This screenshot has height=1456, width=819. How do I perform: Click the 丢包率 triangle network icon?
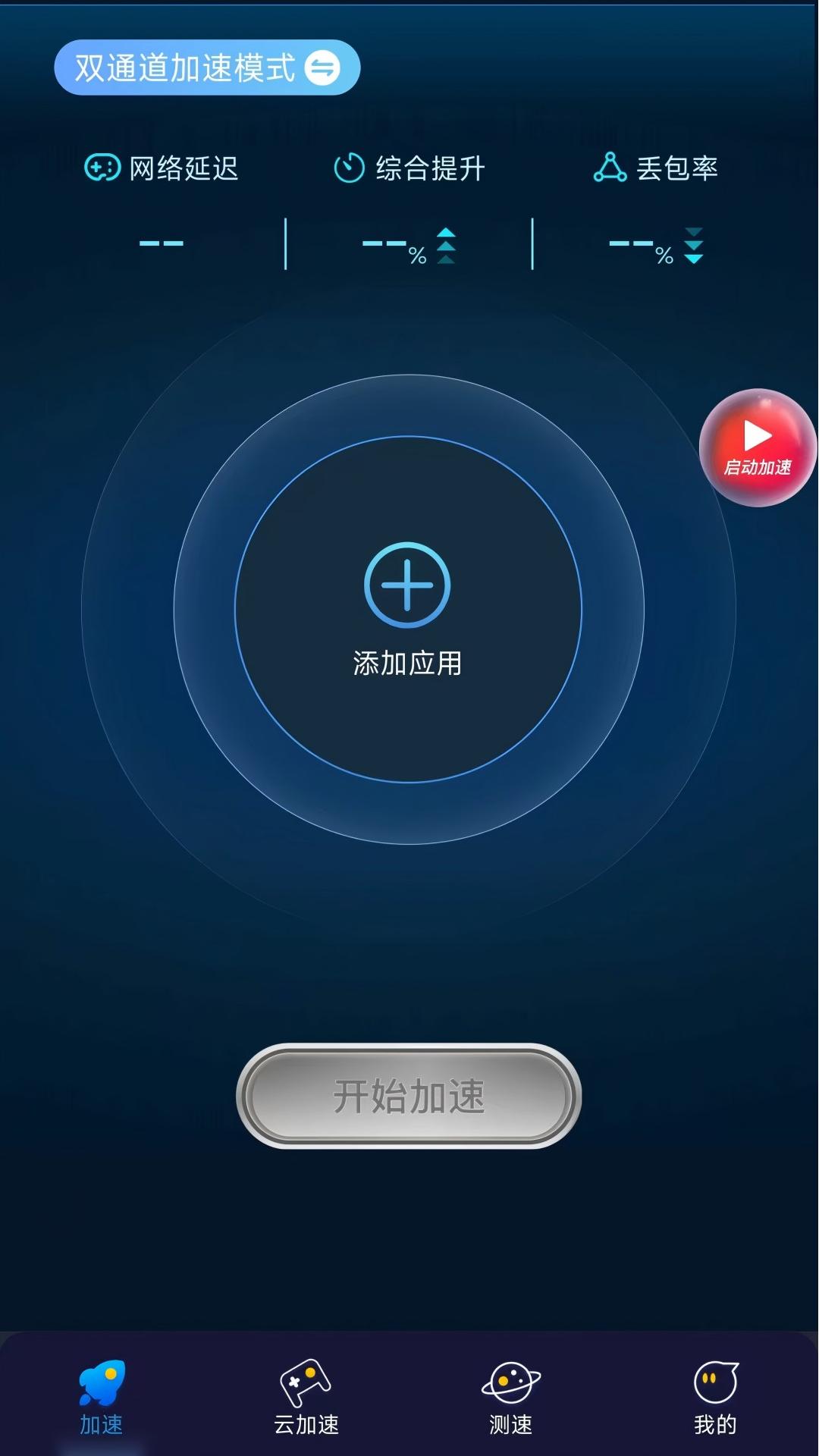(611, 168)
